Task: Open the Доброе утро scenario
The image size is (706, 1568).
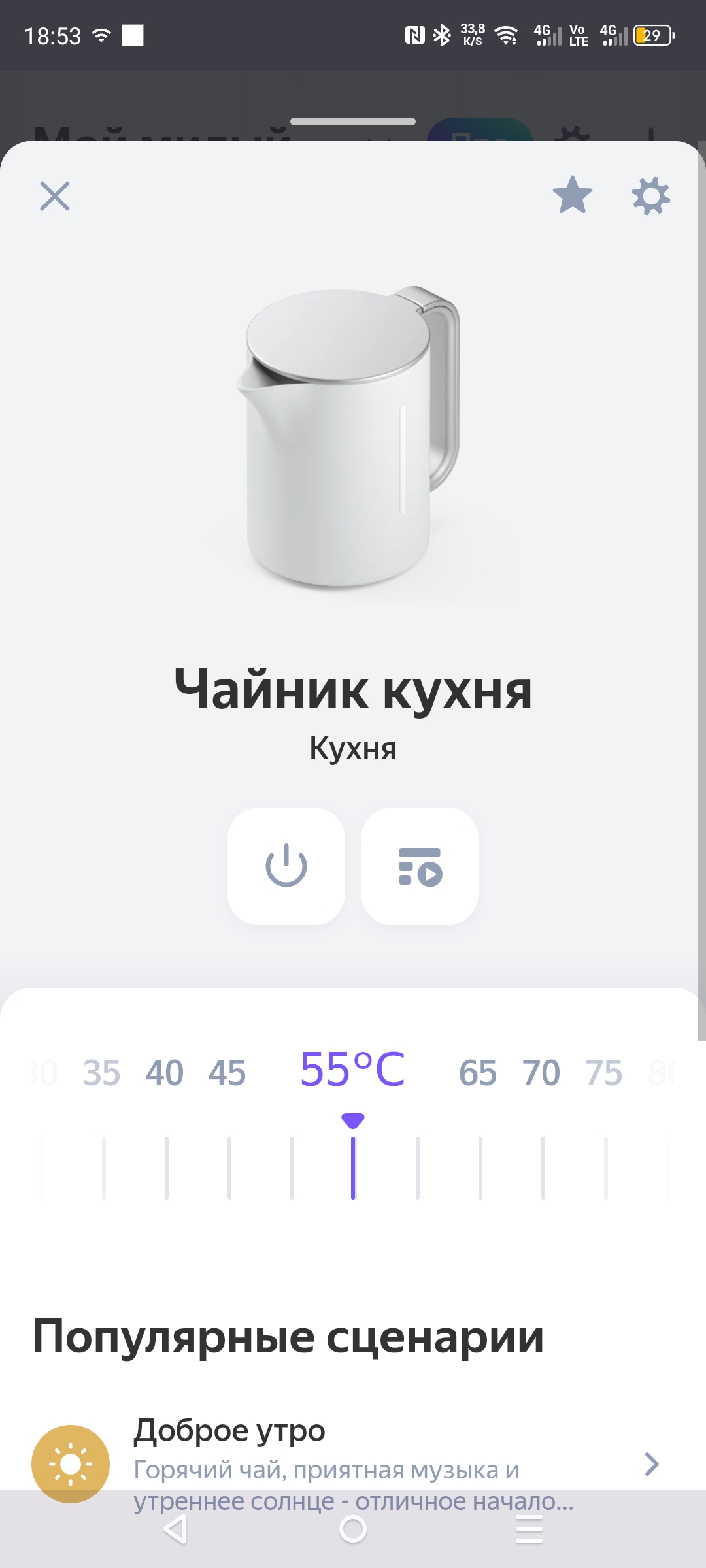Action: pyautogui.click(x=353, y=1463)
